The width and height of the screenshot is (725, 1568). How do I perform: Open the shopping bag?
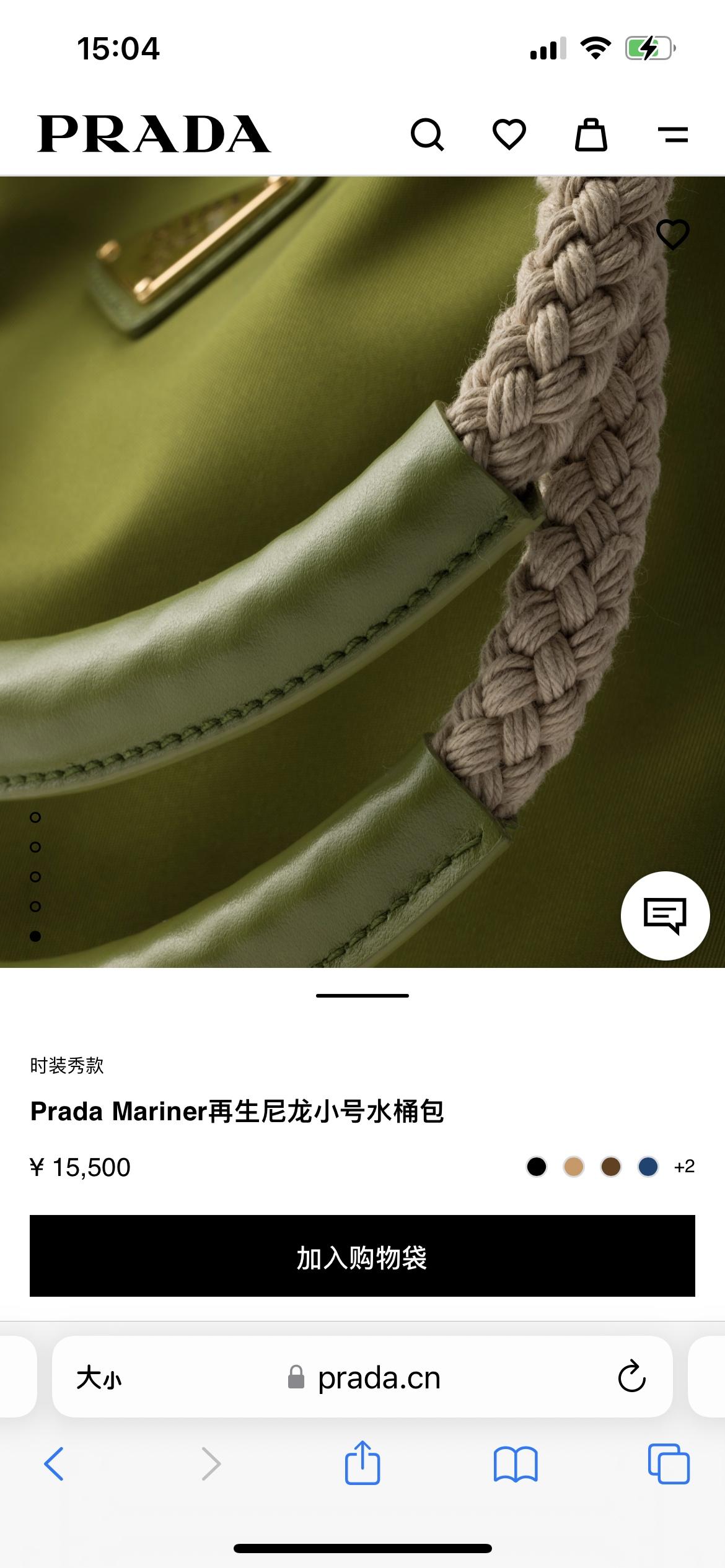click(591, 134)
